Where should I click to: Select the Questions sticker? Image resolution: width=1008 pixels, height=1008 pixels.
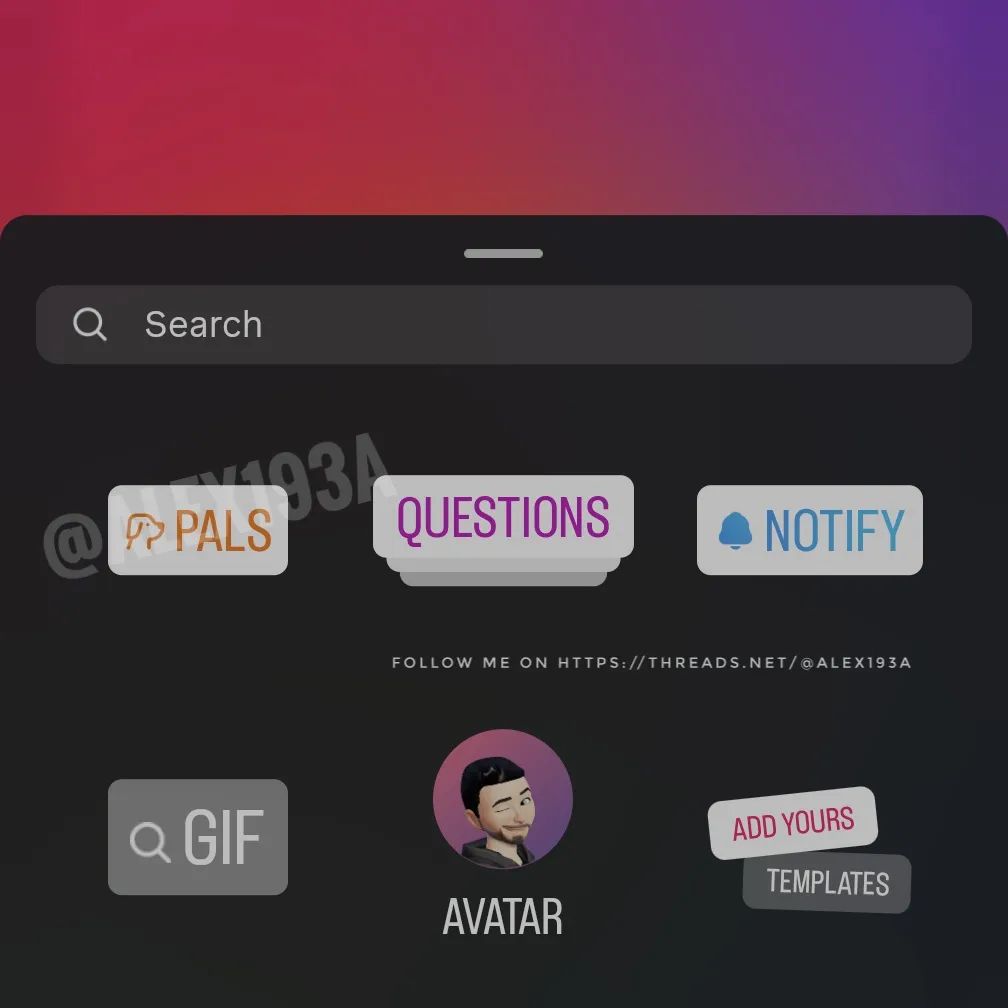503,518
